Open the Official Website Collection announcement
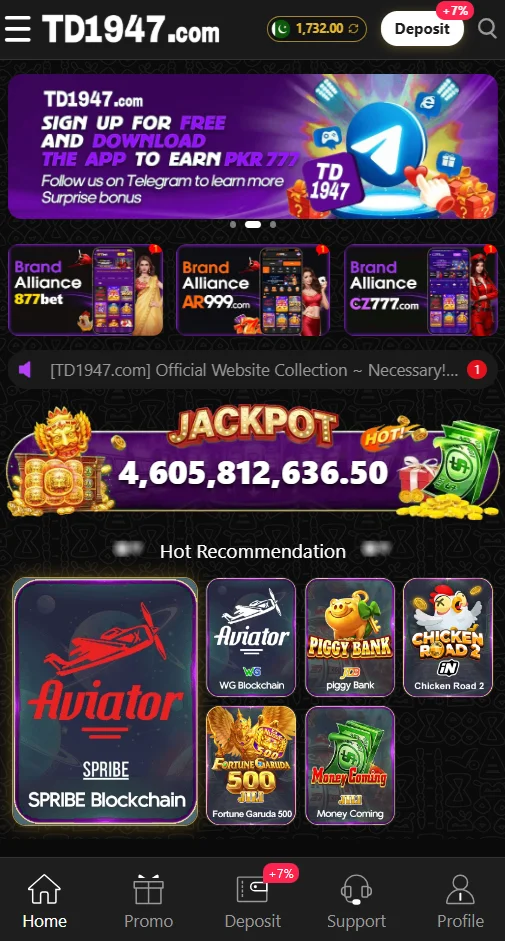The image size is (505, 941). (x=253, y=370)
